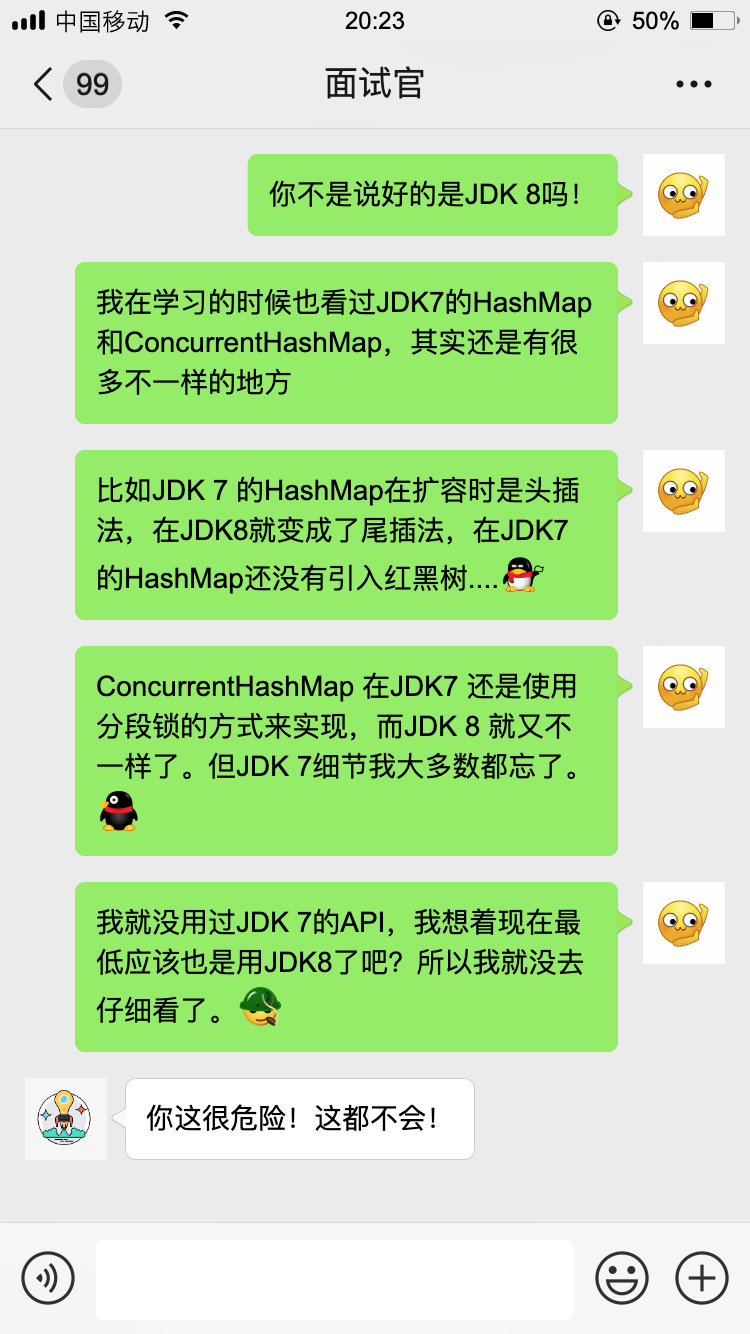Open the plus attachments menu
The height and width of the screenshot is (1334, 750).
[702, 1278]
